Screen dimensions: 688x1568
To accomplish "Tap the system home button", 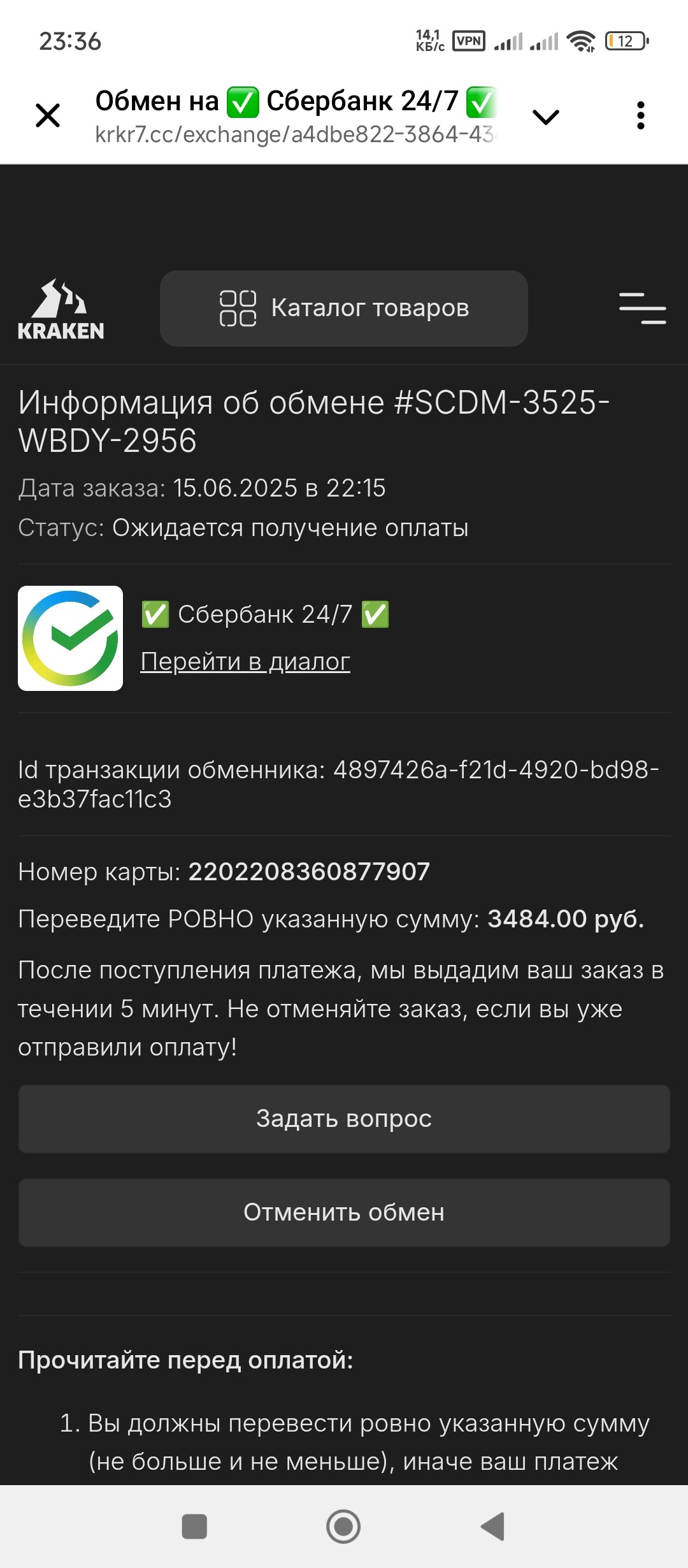I will (343, 1527).
